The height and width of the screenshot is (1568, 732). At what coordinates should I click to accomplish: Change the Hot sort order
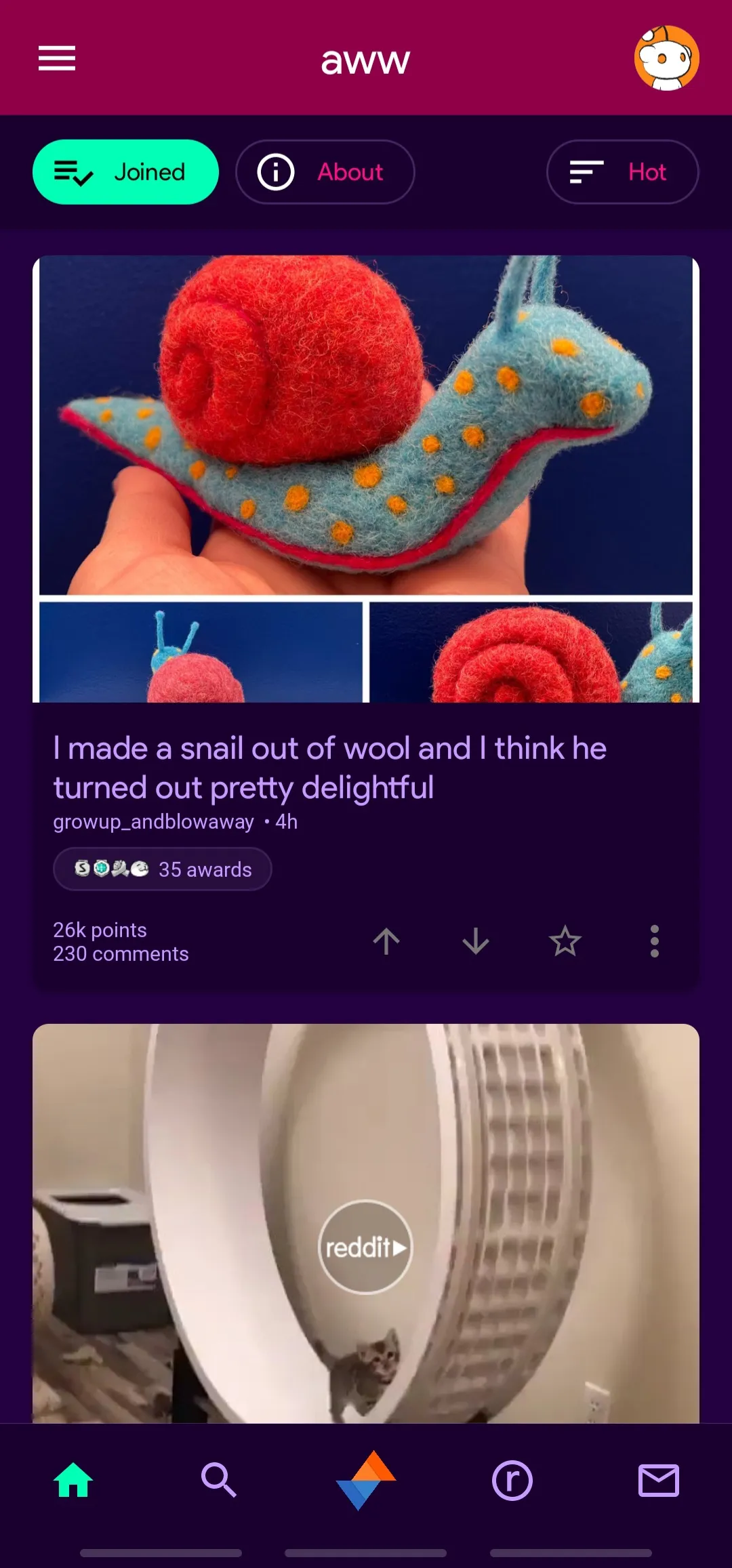coord(622,172)
